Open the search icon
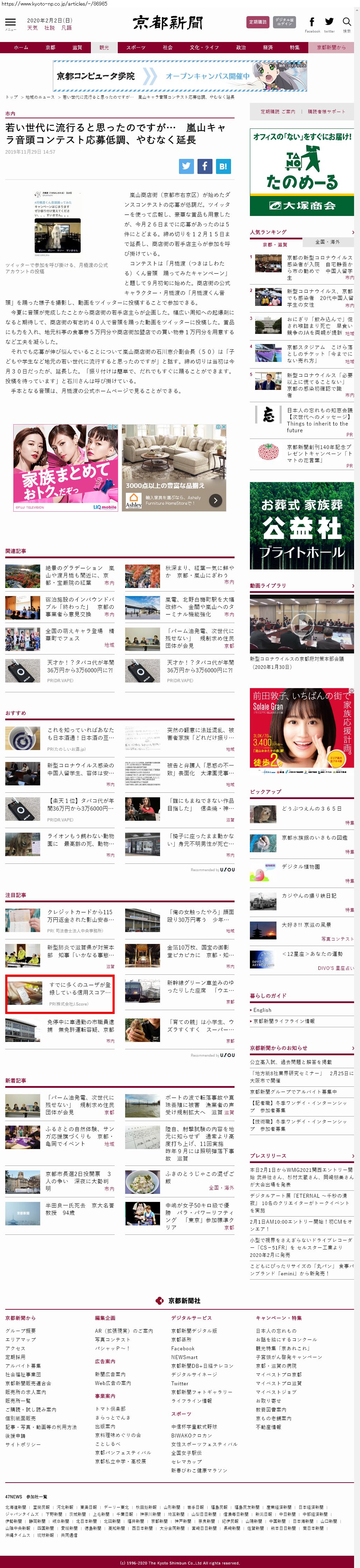The image size is (360, 1568). pyautogui.click(x=347, y=22)
